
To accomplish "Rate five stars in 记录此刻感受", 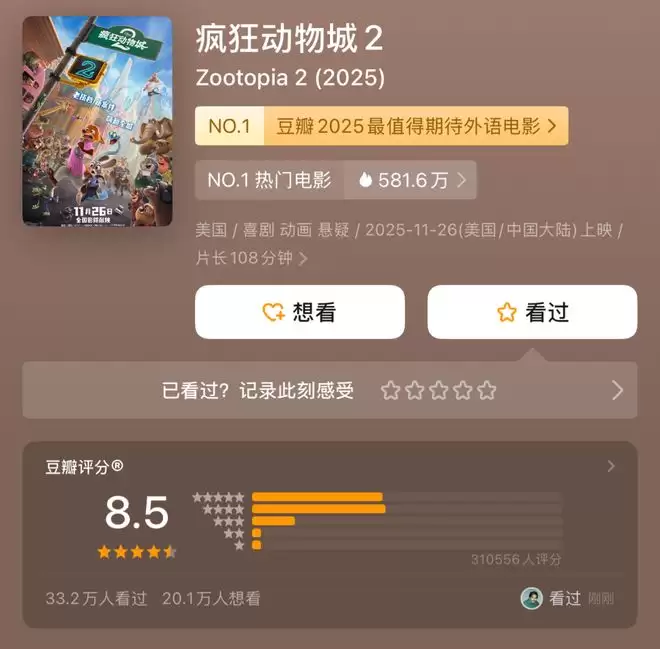I will coord(487,390).
